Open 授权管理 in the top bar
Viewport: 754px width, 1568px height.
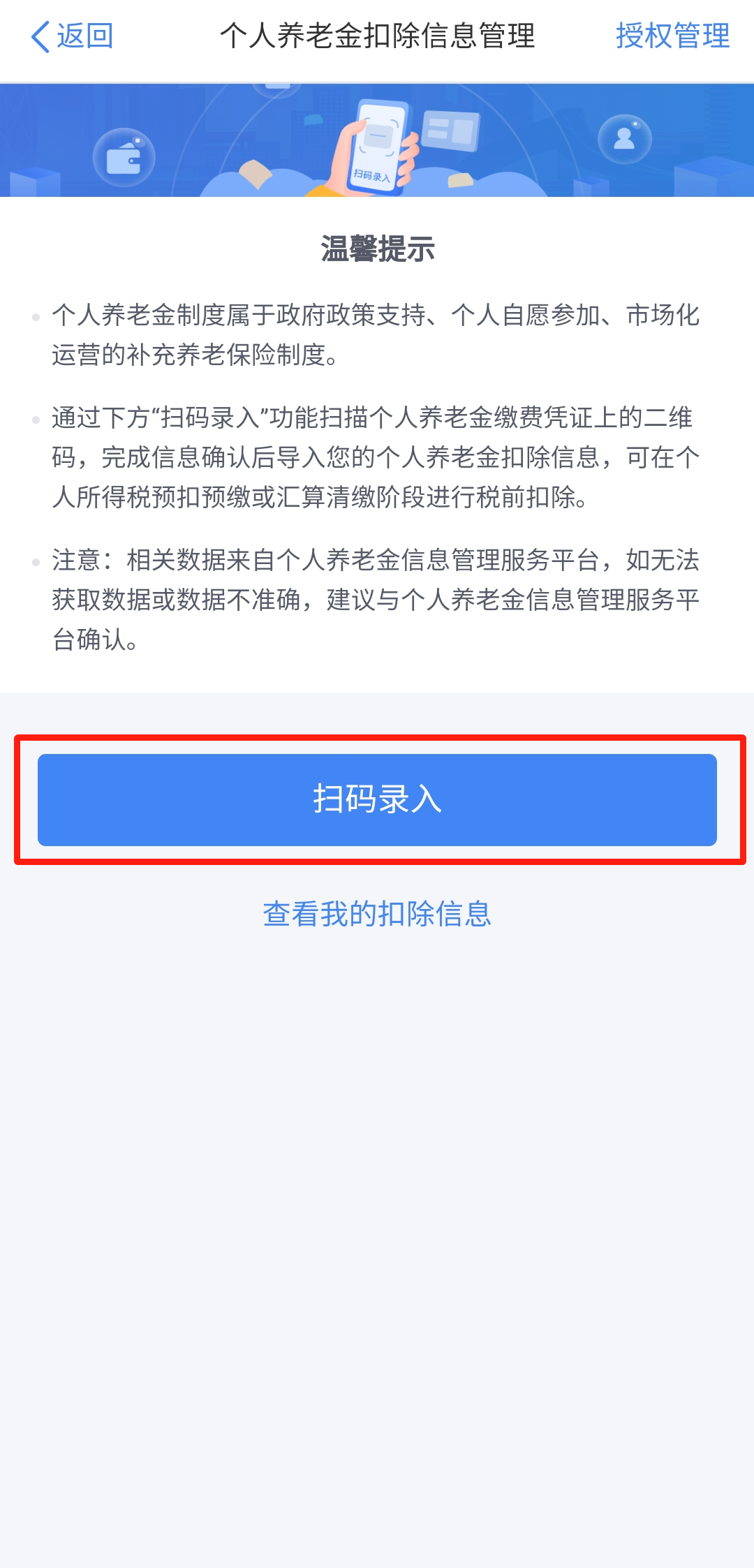click(672, 36)
